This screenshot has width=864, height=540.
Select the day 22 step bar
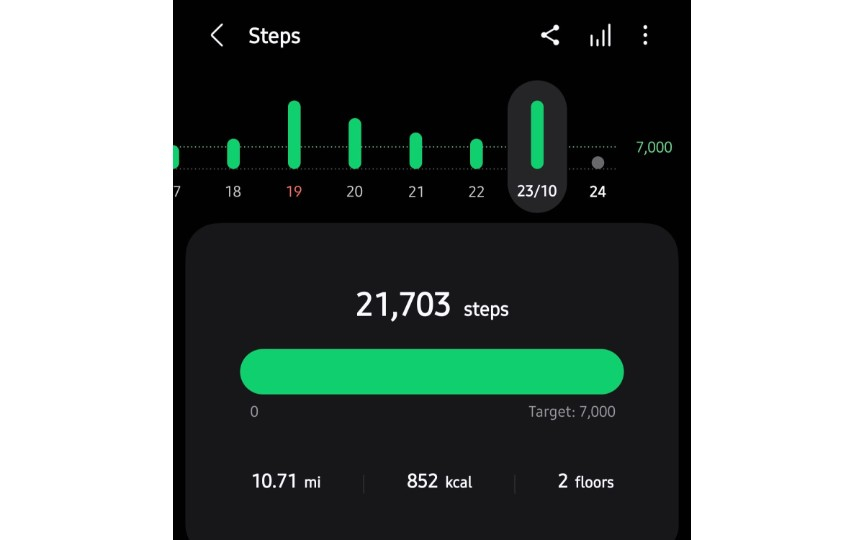tap(477, 154)
